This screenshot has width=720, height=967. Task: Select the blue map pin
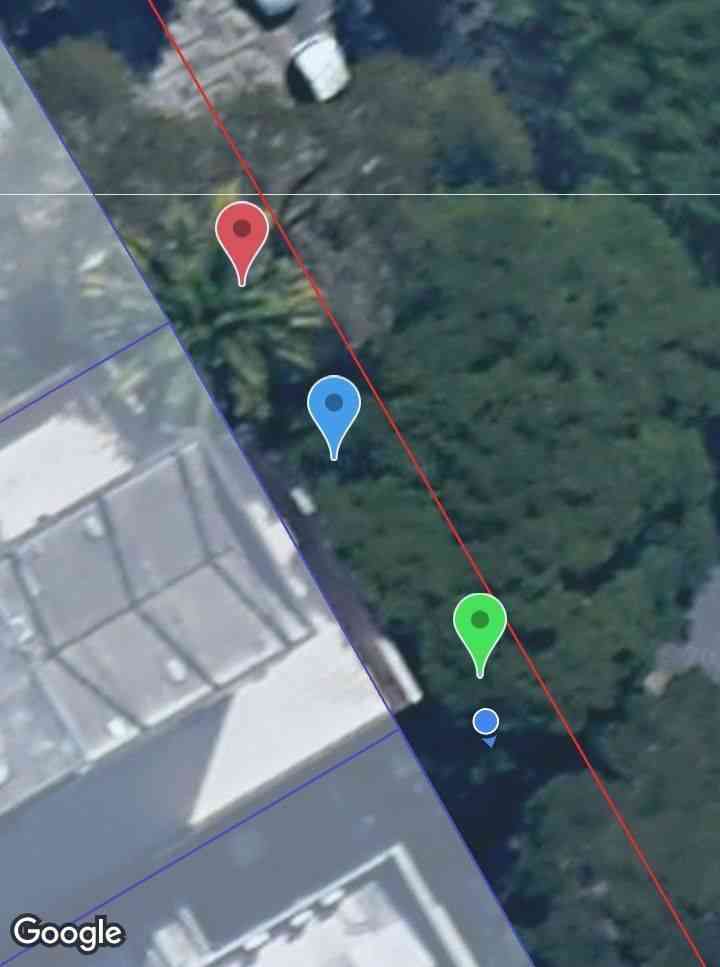[334, 408]
